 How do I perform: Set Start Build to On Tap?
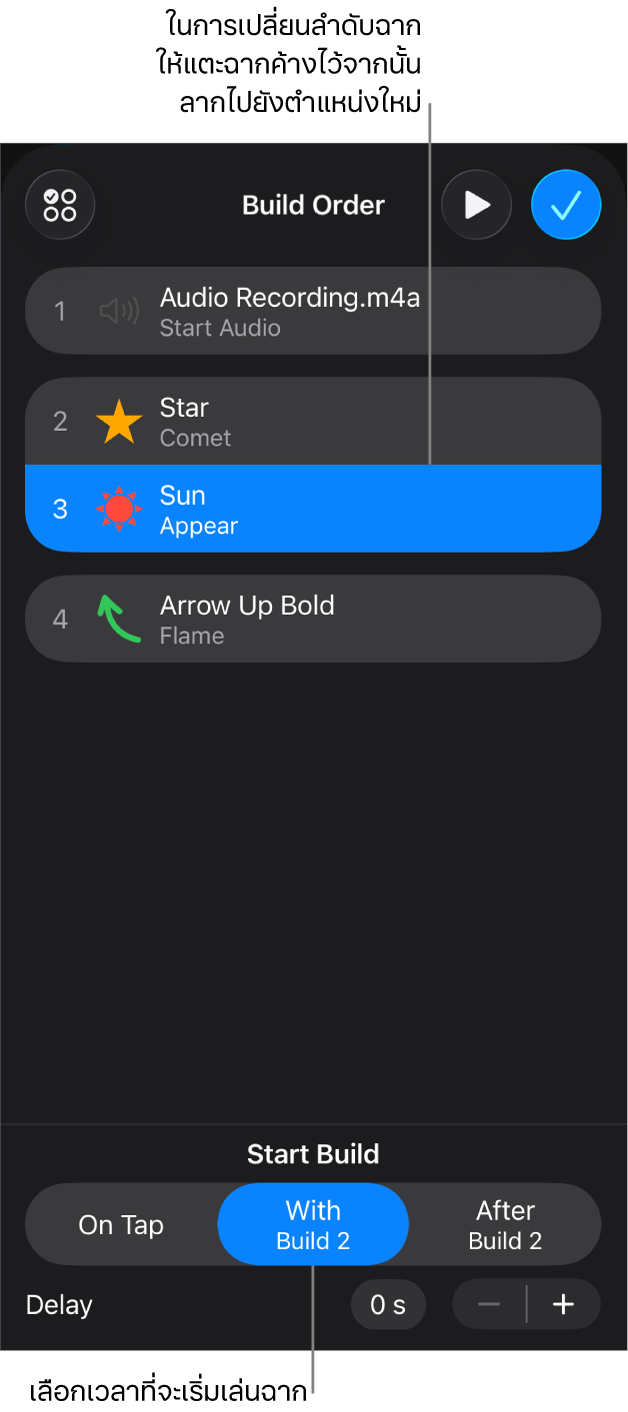click(x=121, y=1225)
